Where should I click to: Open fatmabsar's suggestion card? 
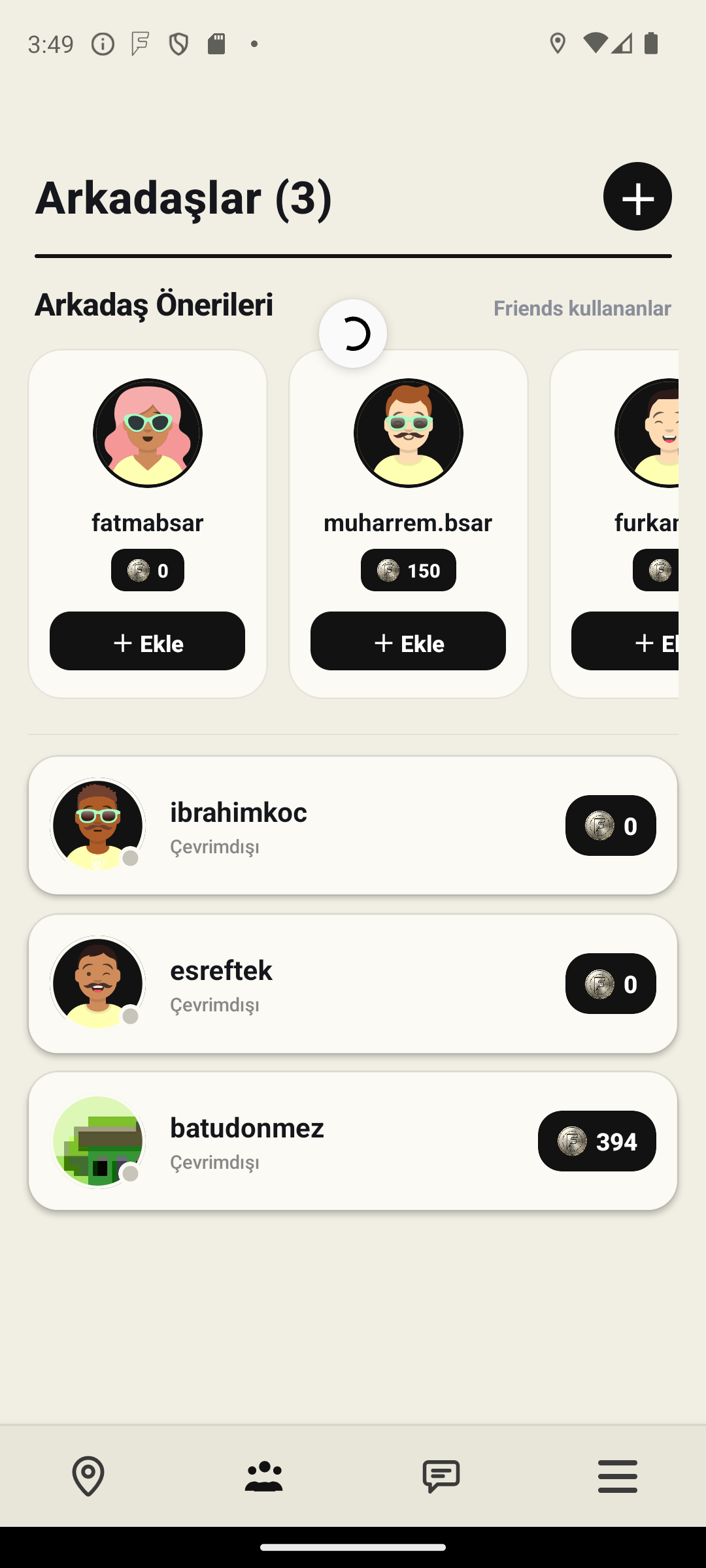tap(148, 523)
